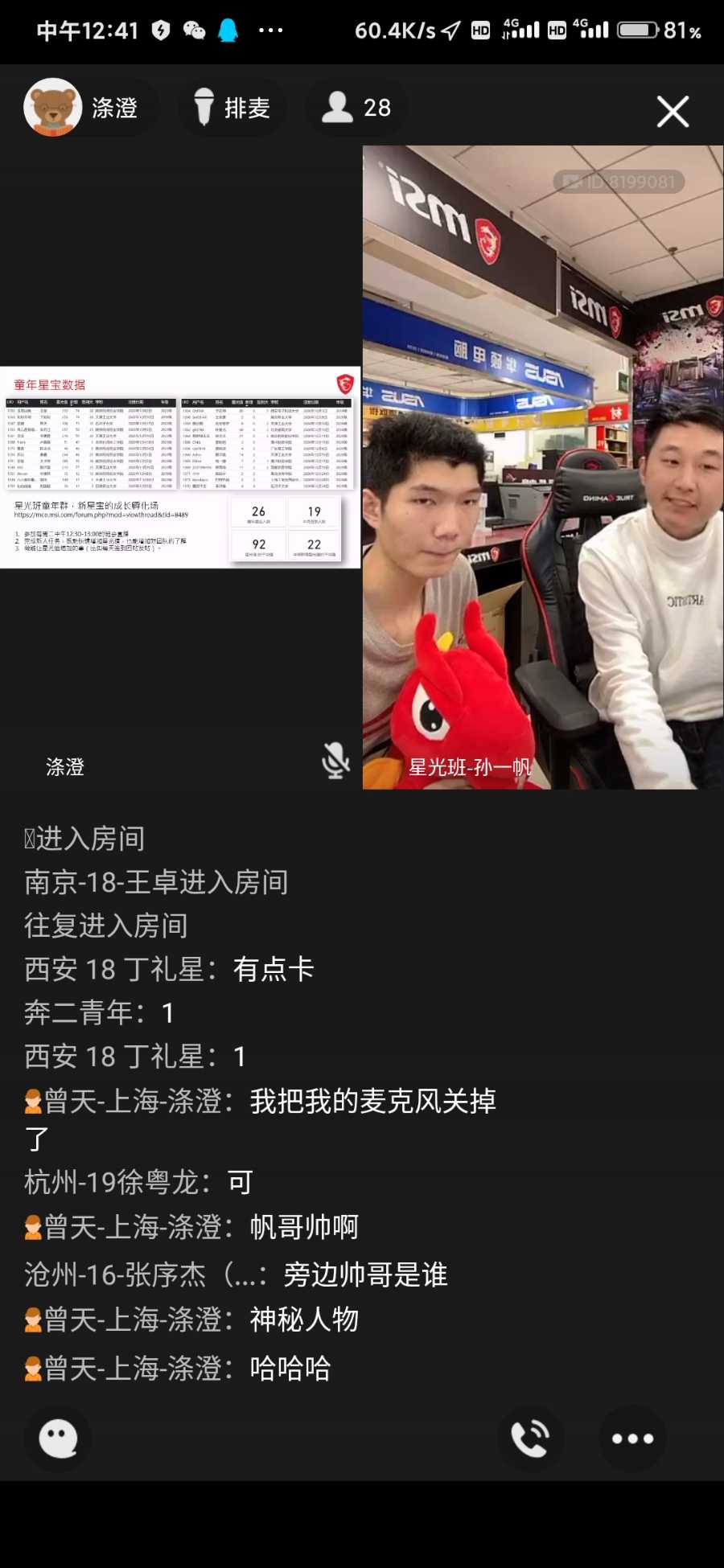Open host 涤澄's profile avatar

[x=53, y=107]
